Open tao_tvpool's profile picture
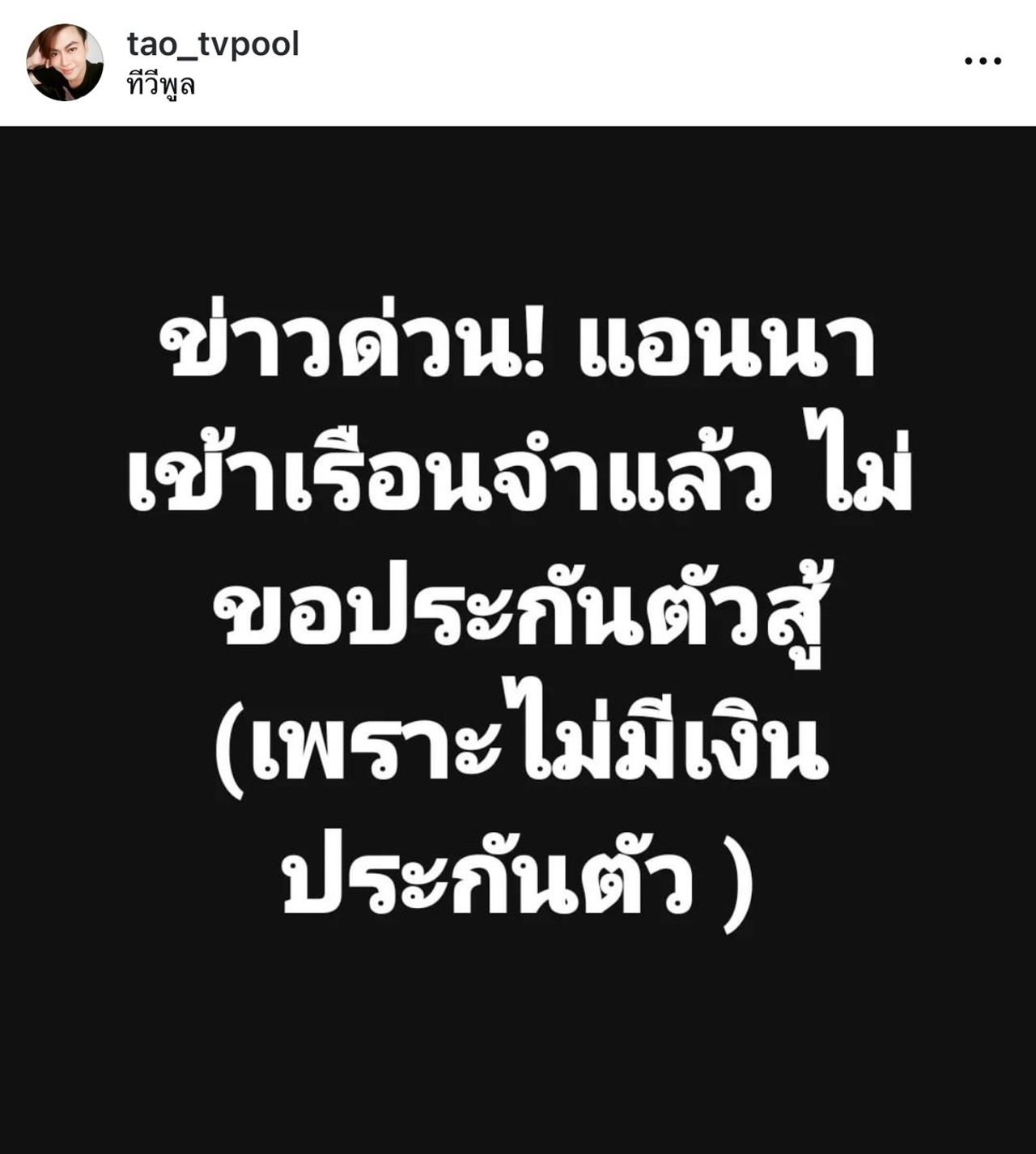1036x1154 pixels. pyautogui.click(x=65, y=62)
